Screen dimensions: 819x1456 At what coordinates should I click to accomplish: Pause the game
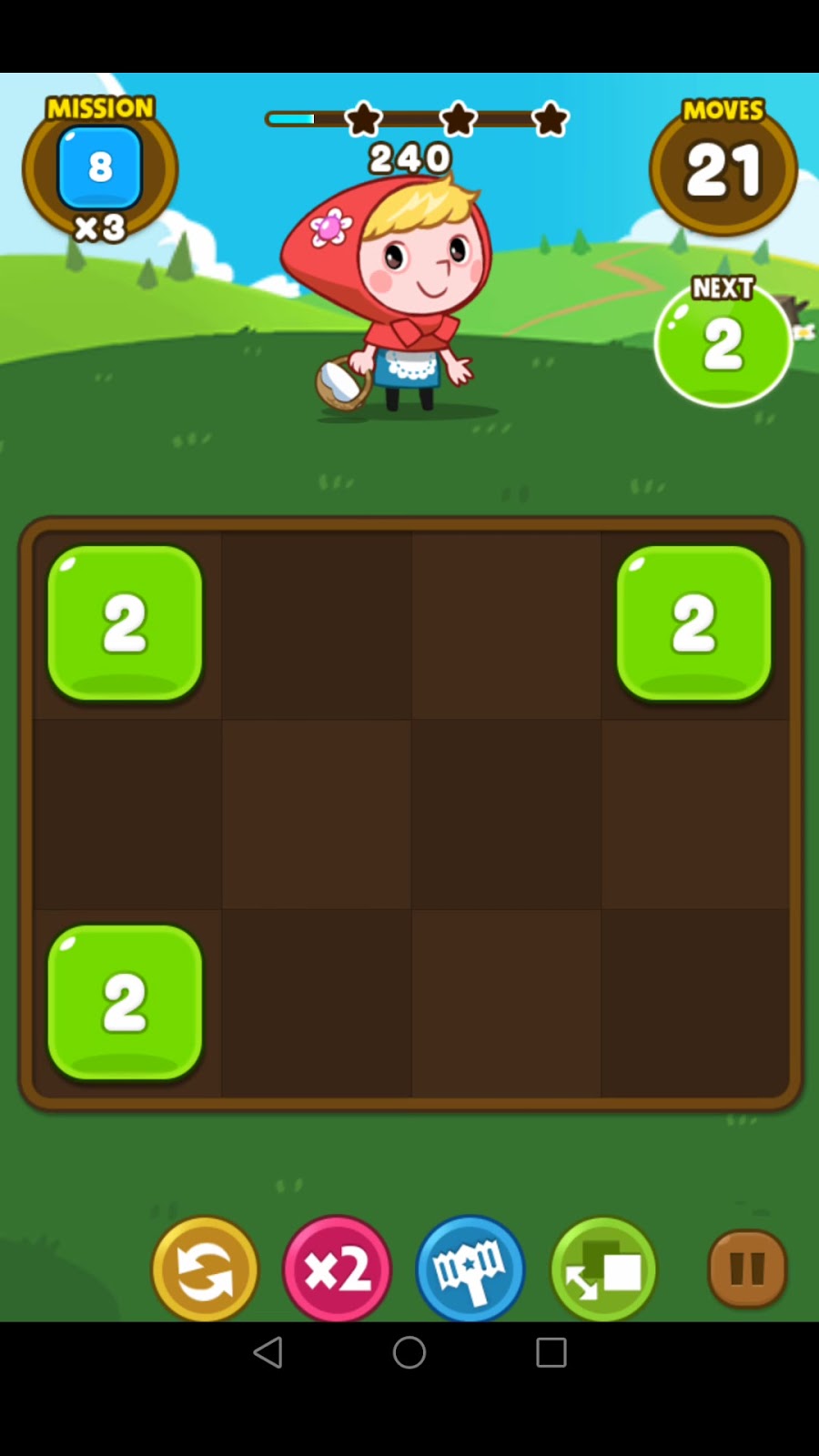coord(747,1269)
